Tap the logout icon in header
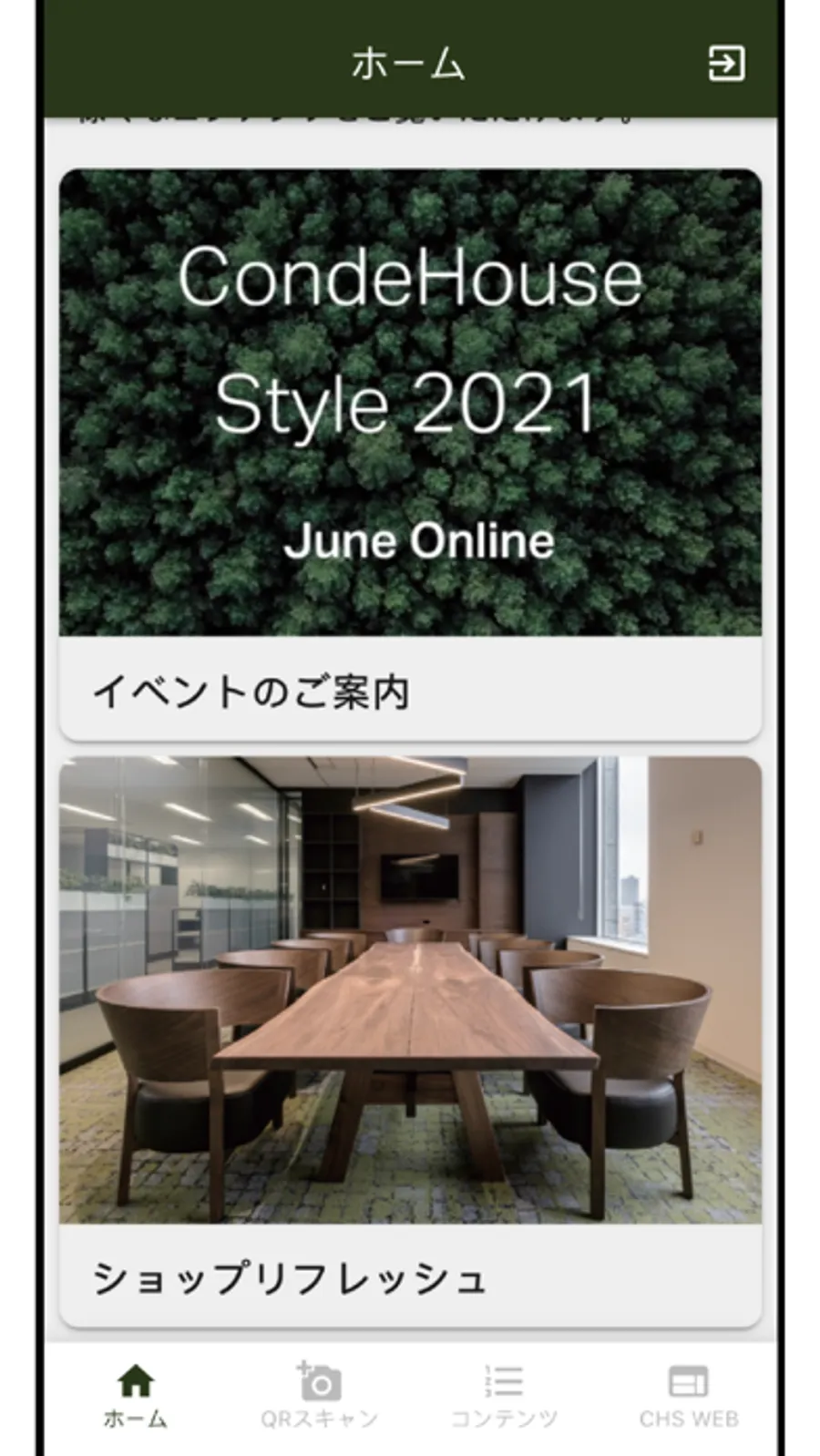This screenshot has height=1456, width=820. click(726, 64)
